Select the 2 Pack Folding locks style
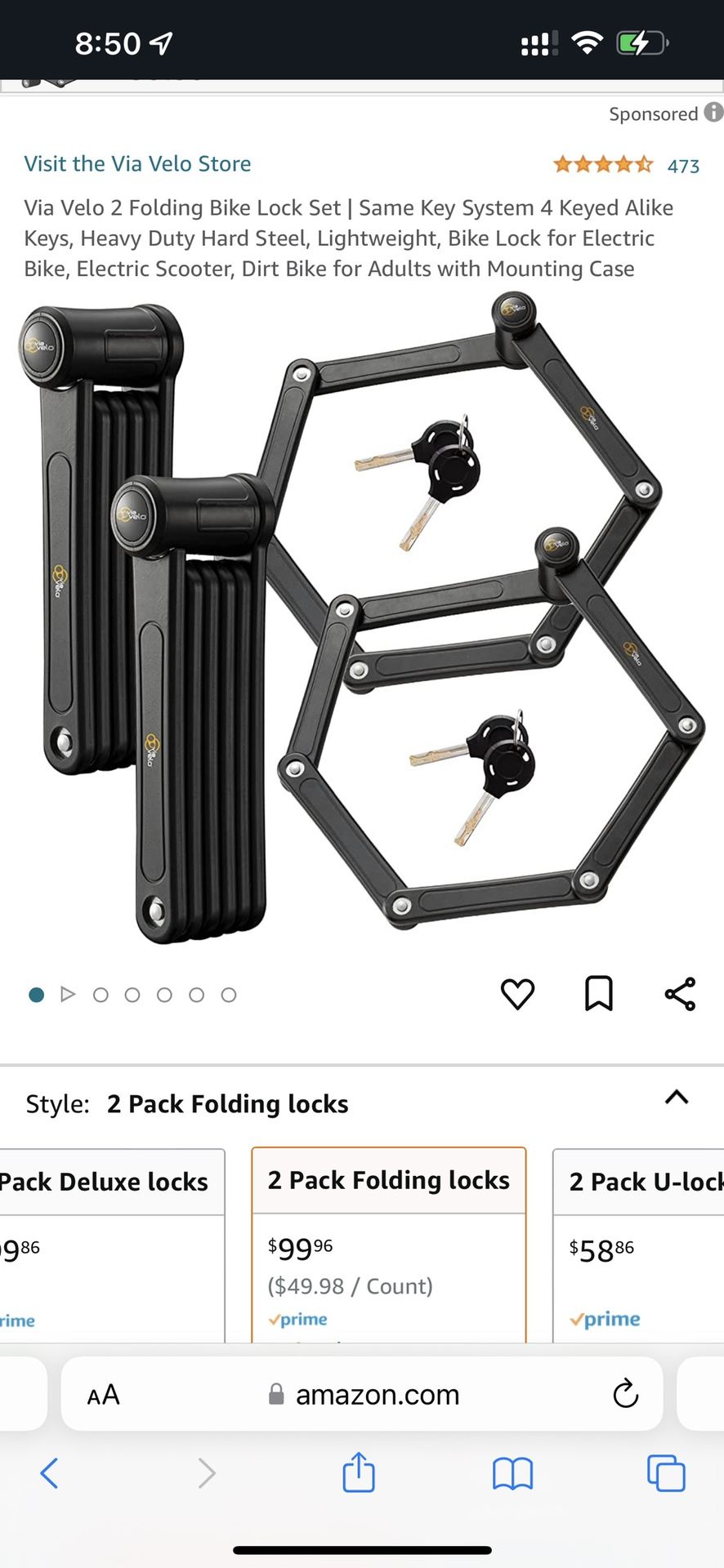 pyautogui.click(x=388, y=1241)
